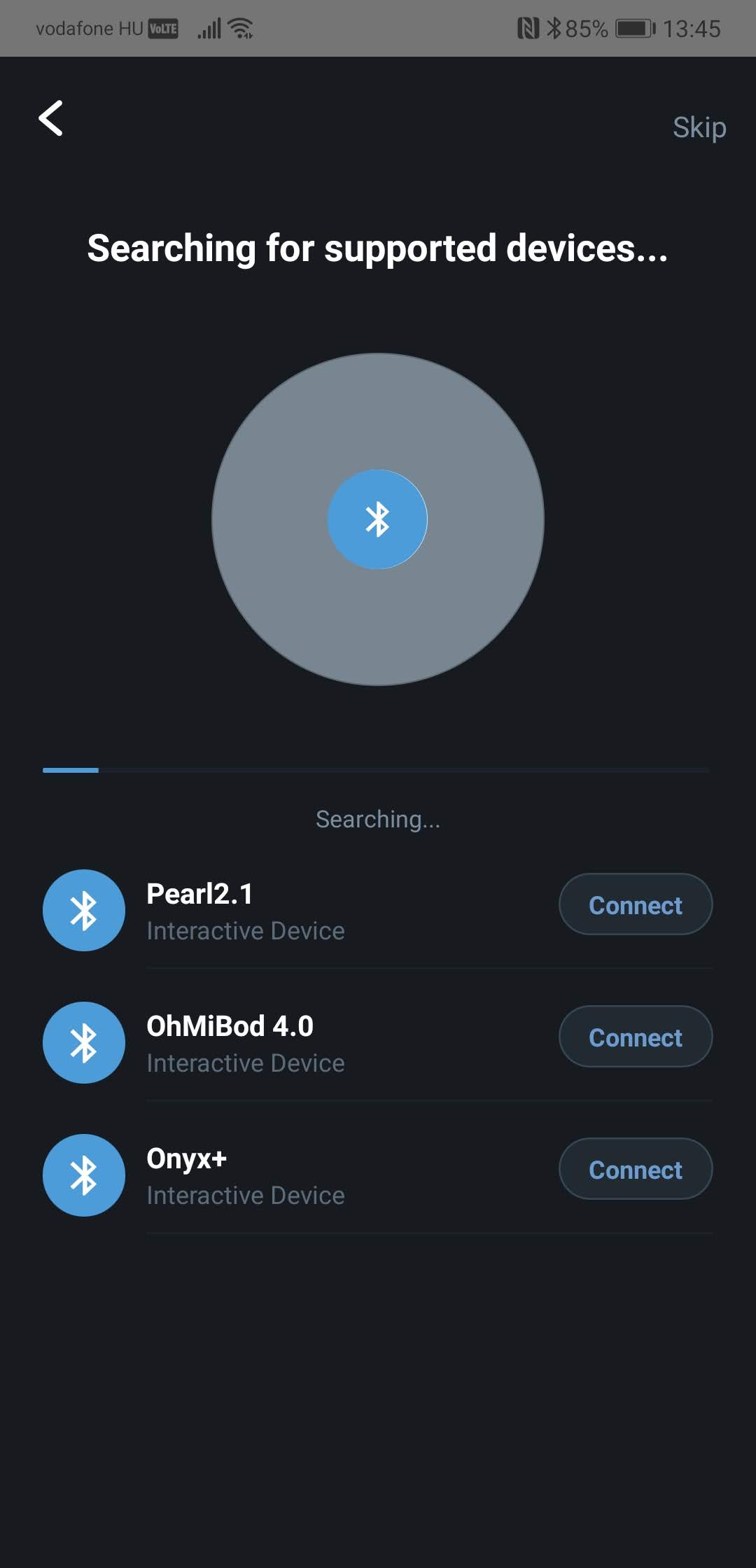Screen dimensions: 756x1568
Task: Tap the Interactive Device label under Onyx+
Action: [245, 1195]
